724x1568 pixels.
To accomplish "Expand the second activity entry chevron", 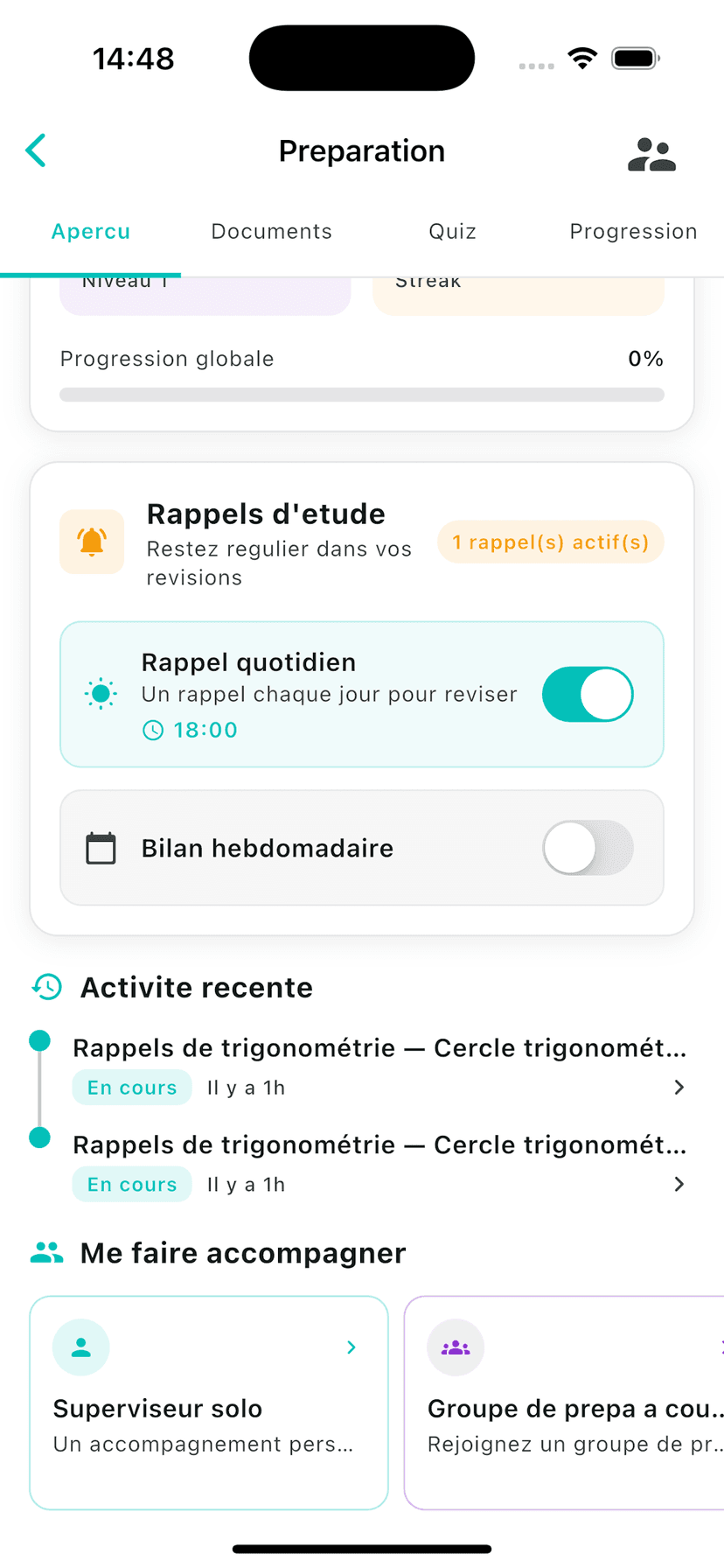I will tap(679, 1184).
